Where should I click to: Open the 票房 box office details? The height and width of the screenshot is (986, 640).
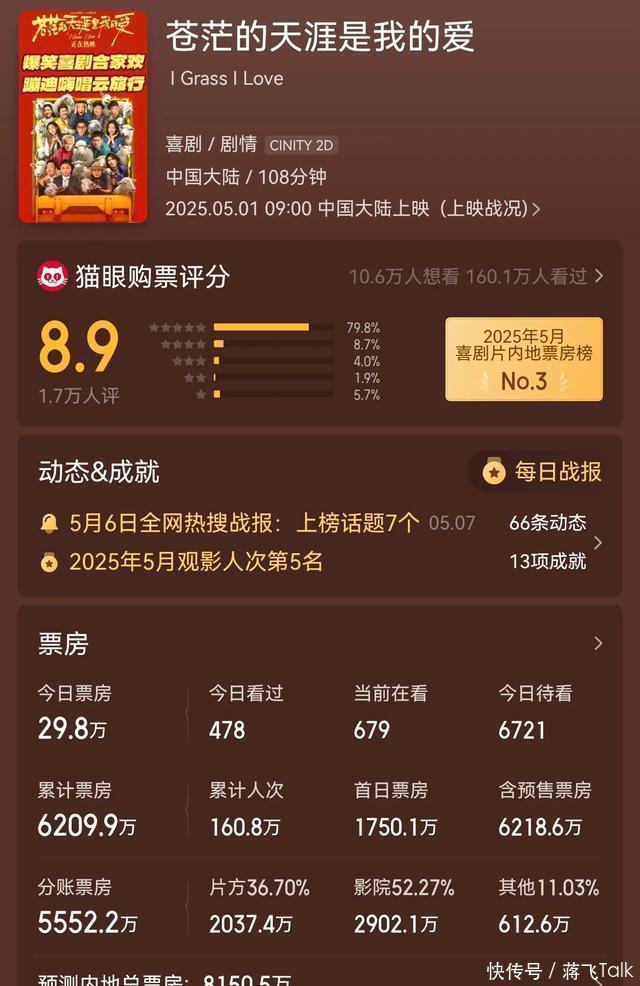[x=597, y=643]
